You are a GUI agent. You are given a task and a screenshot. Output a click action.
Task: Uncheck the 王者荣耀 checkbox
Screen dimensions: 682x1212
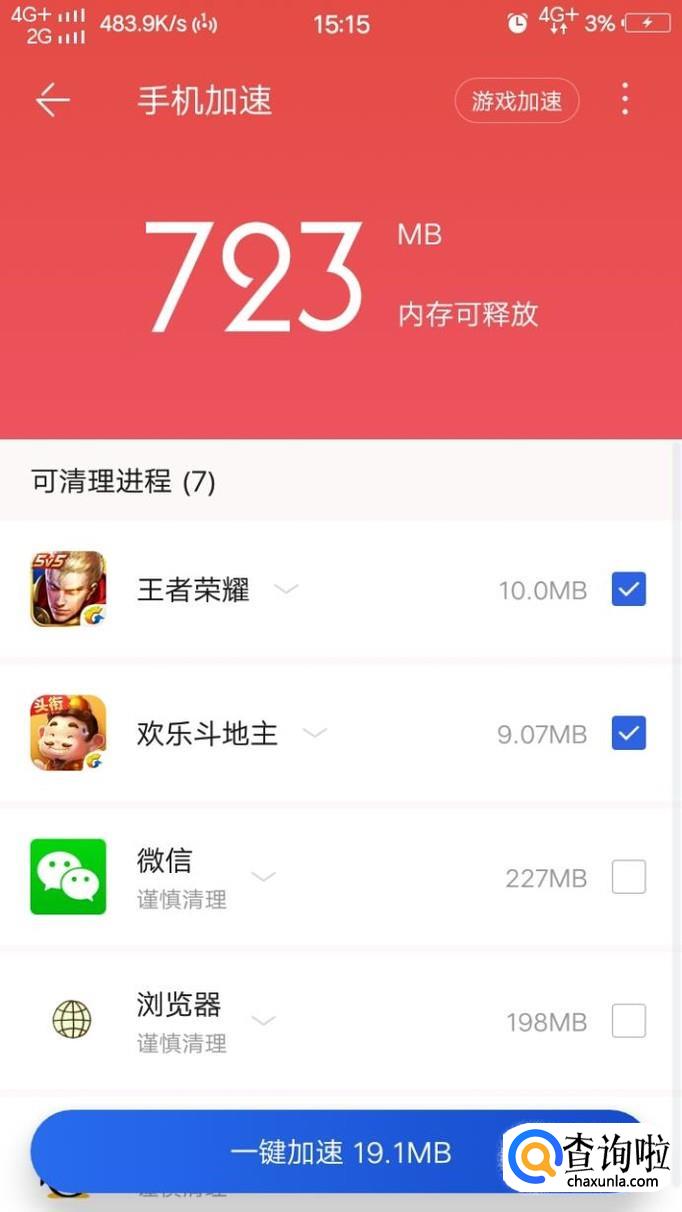629,590
